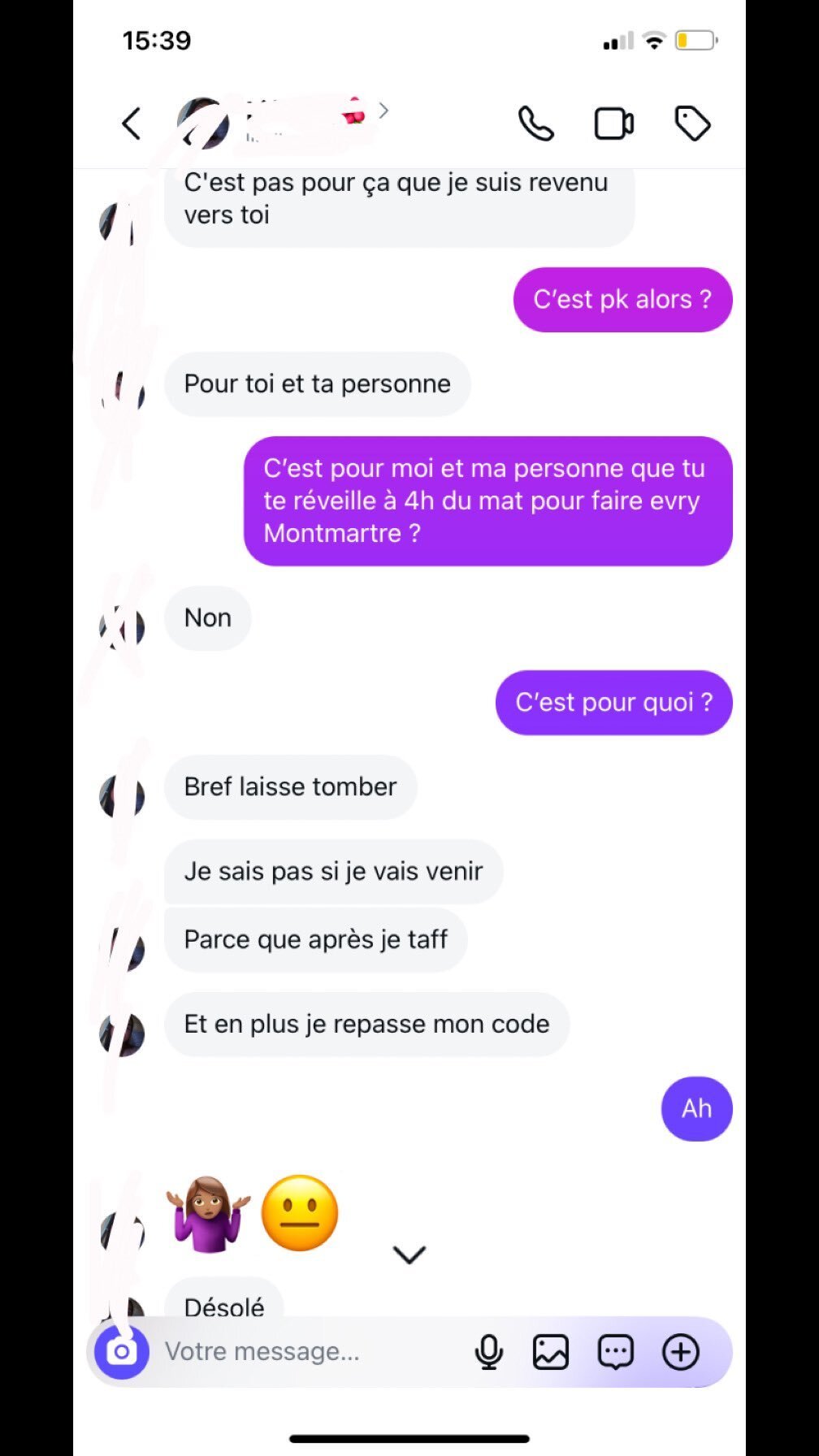Go back to the conversations list

pyautogui.click(x=132, y=123)
